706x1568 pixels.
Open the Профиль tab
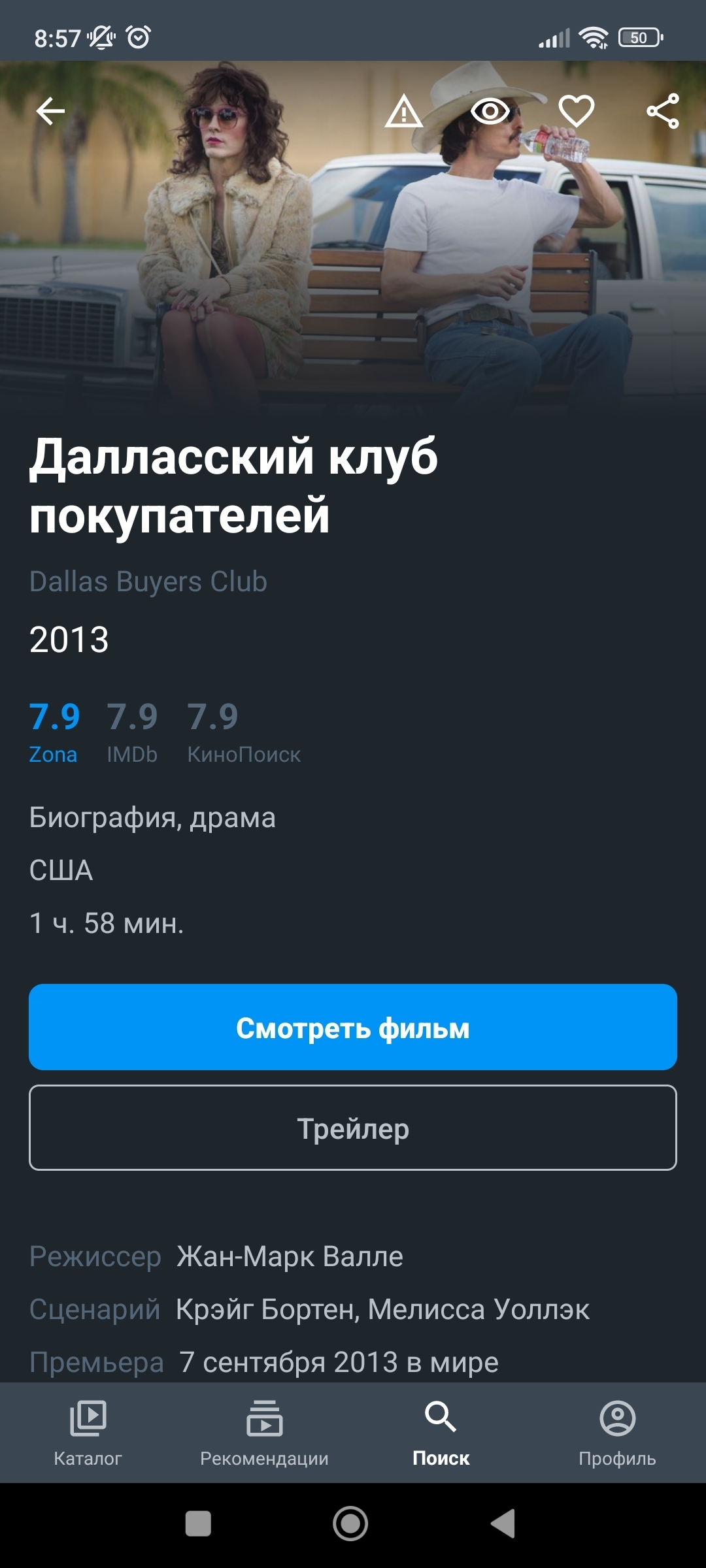(x=618, y=1432)
